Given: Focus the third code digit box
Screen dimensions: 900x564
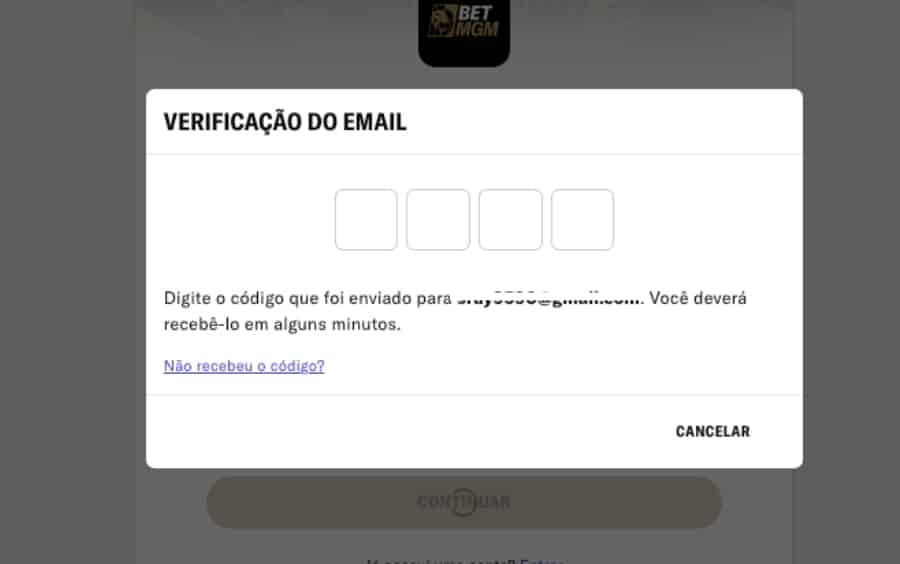Looking at the screenshot, I should point(510,220).
